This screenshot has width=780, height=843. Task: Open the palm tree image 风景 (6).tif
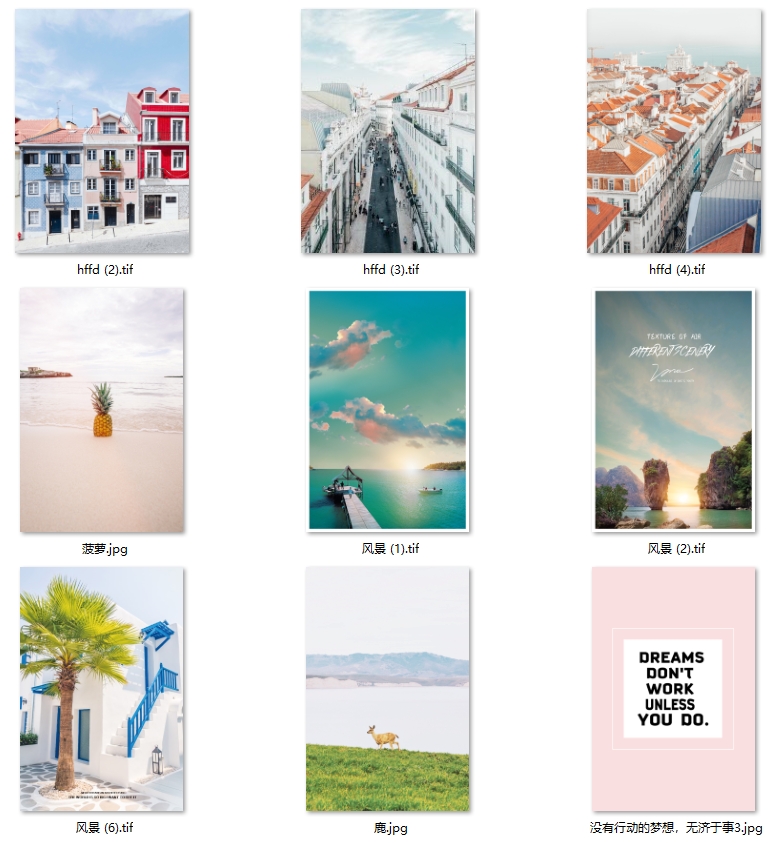(102, 688)
